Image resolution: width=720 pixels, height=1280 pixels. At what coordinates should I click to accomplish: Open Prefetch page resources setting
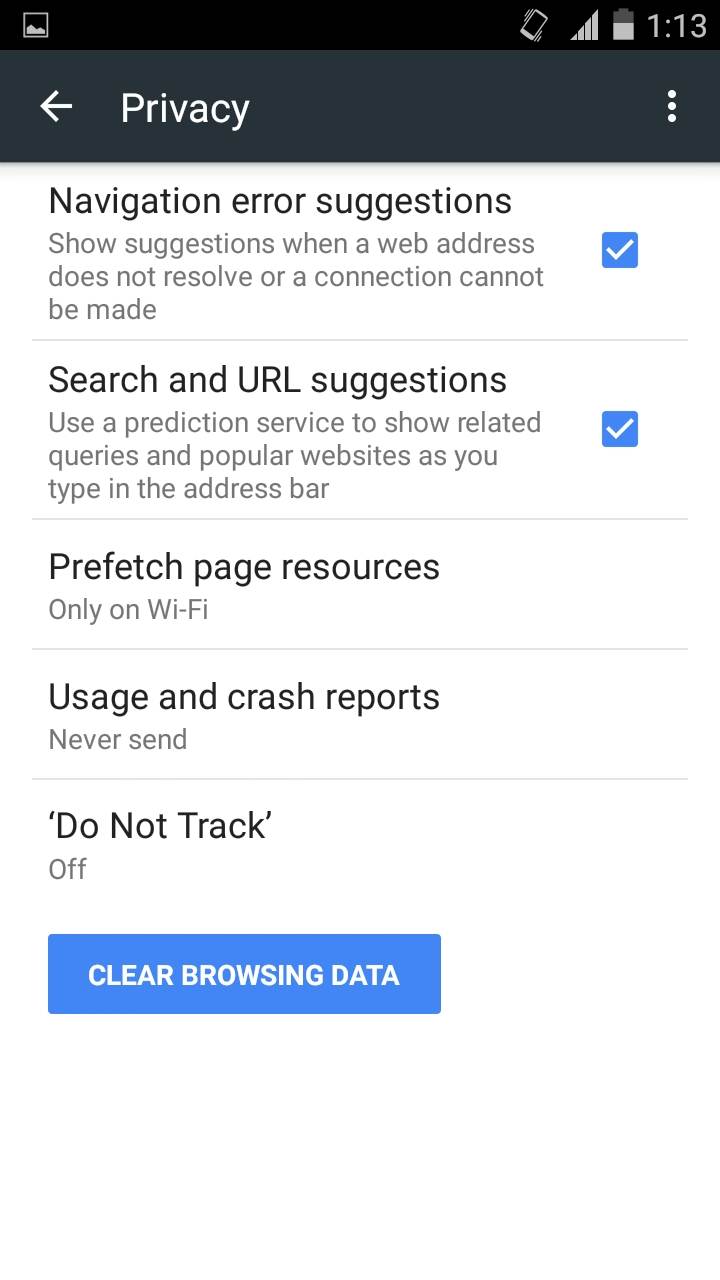point(360,584)
